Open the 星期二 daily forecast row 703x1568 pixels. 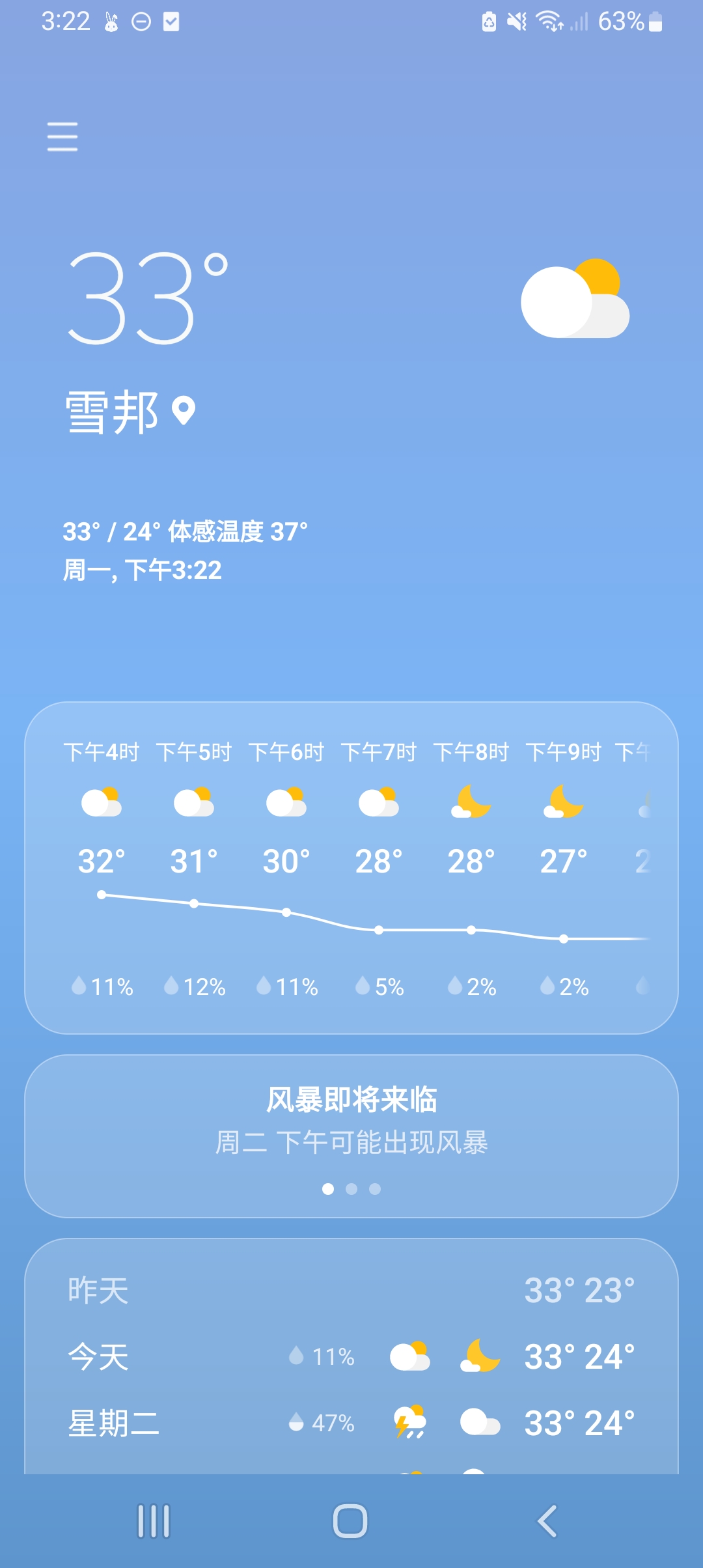tap(351, 1423)
